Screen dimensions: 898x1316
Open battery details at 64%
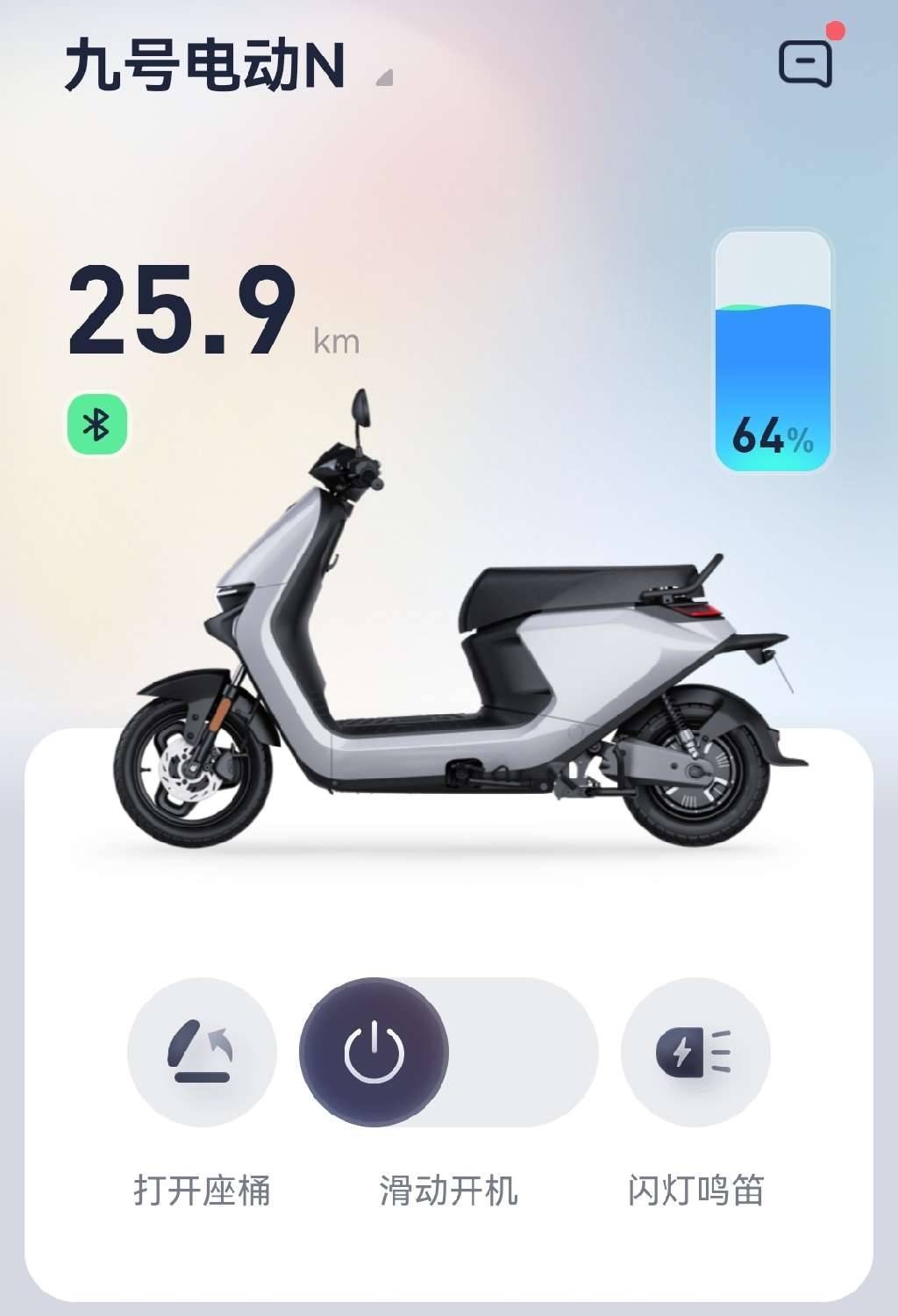tap(773, 351)
